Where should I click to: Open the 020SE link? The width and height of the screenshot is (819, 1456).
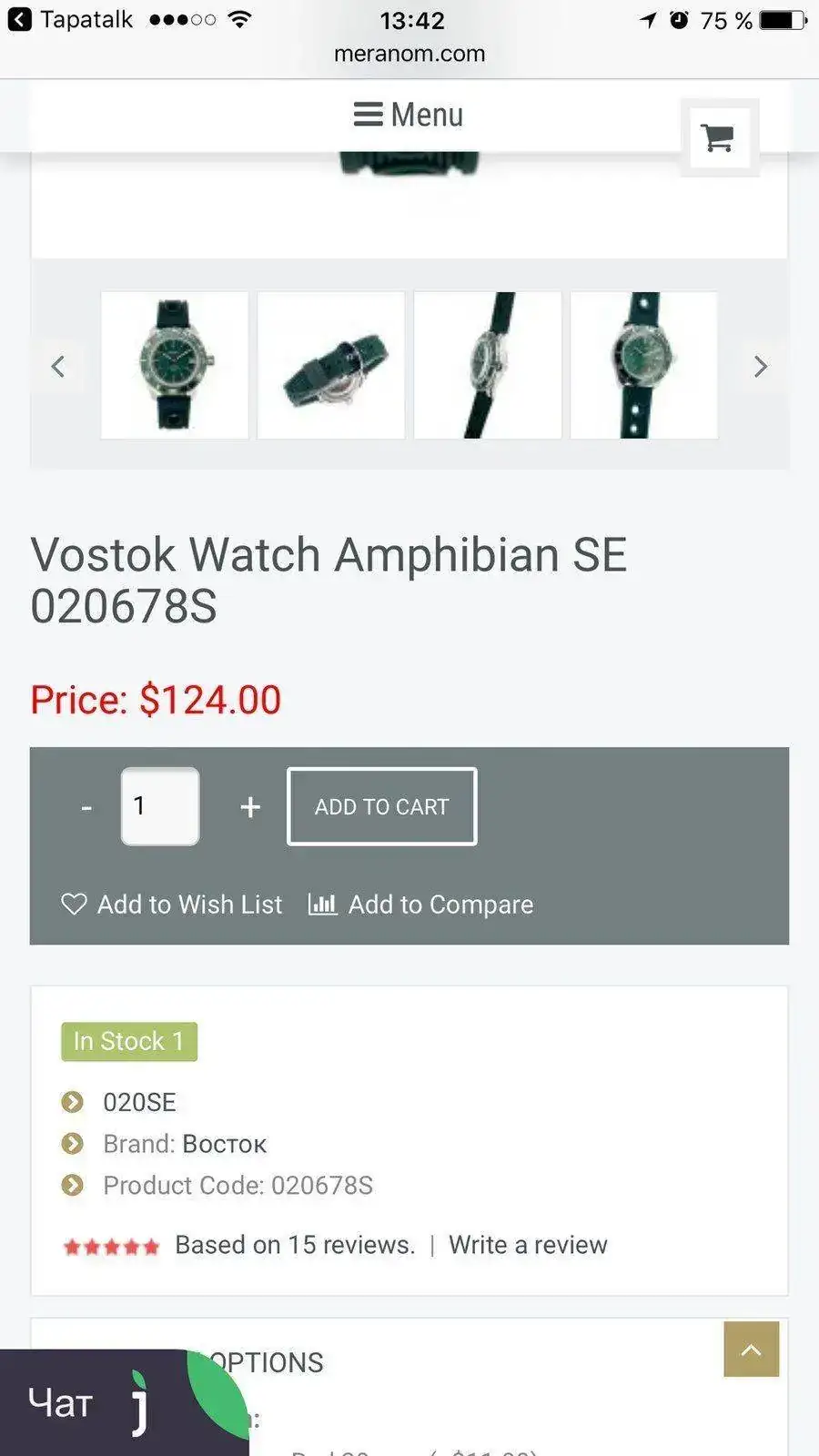(x=139, y=1102)
